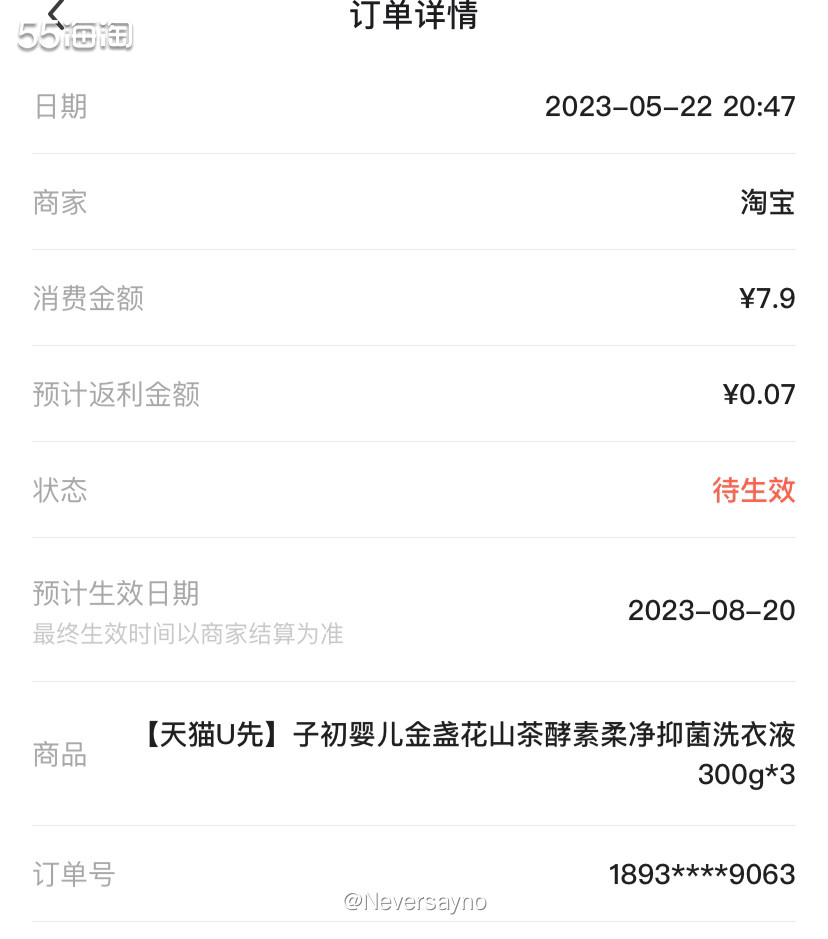This screenshot has height=939, width=828.
Task: Click the 待生效 status indicator
Action: (x=754, y=491)
